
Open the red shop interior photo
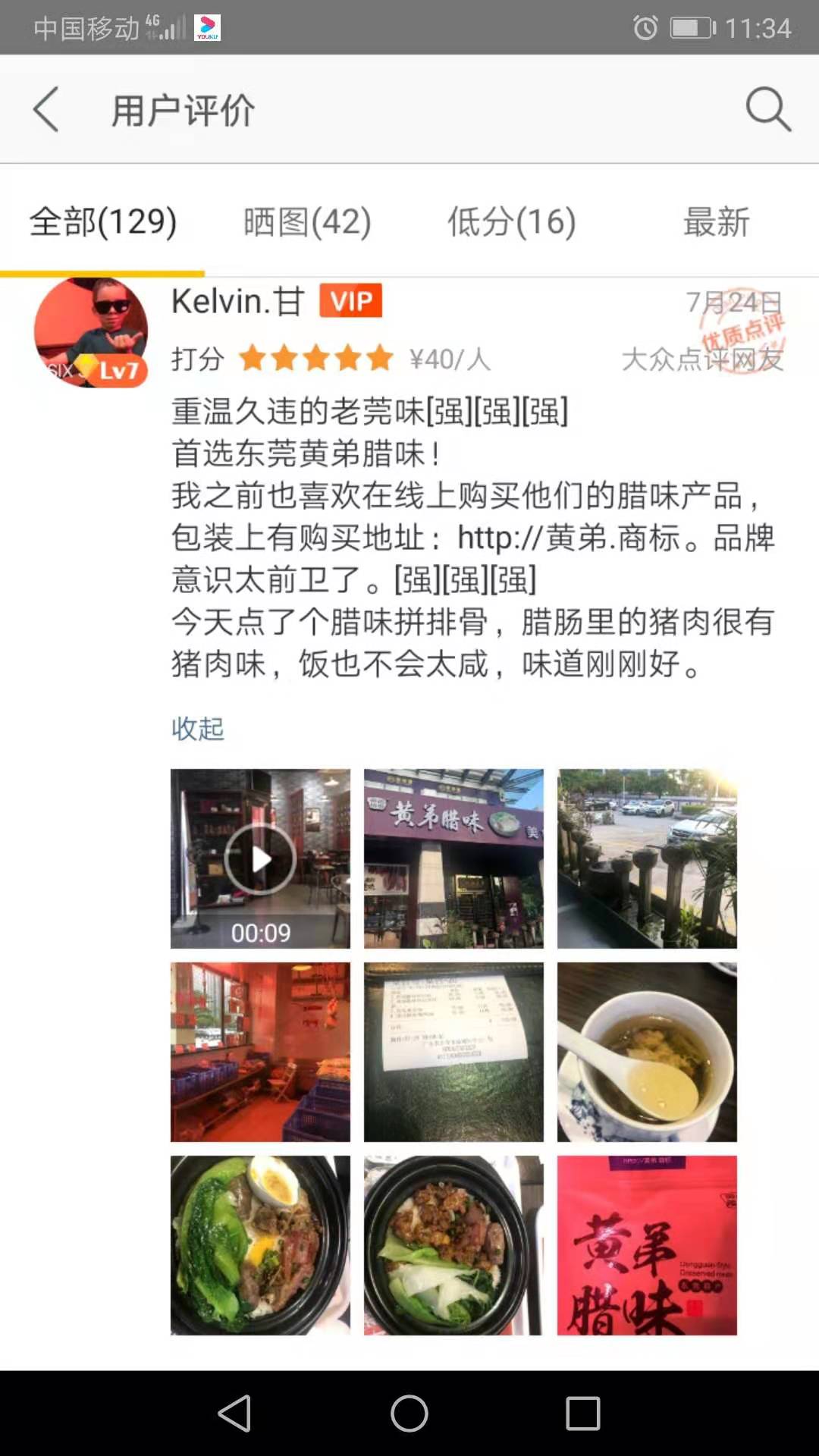point(260,1052)
